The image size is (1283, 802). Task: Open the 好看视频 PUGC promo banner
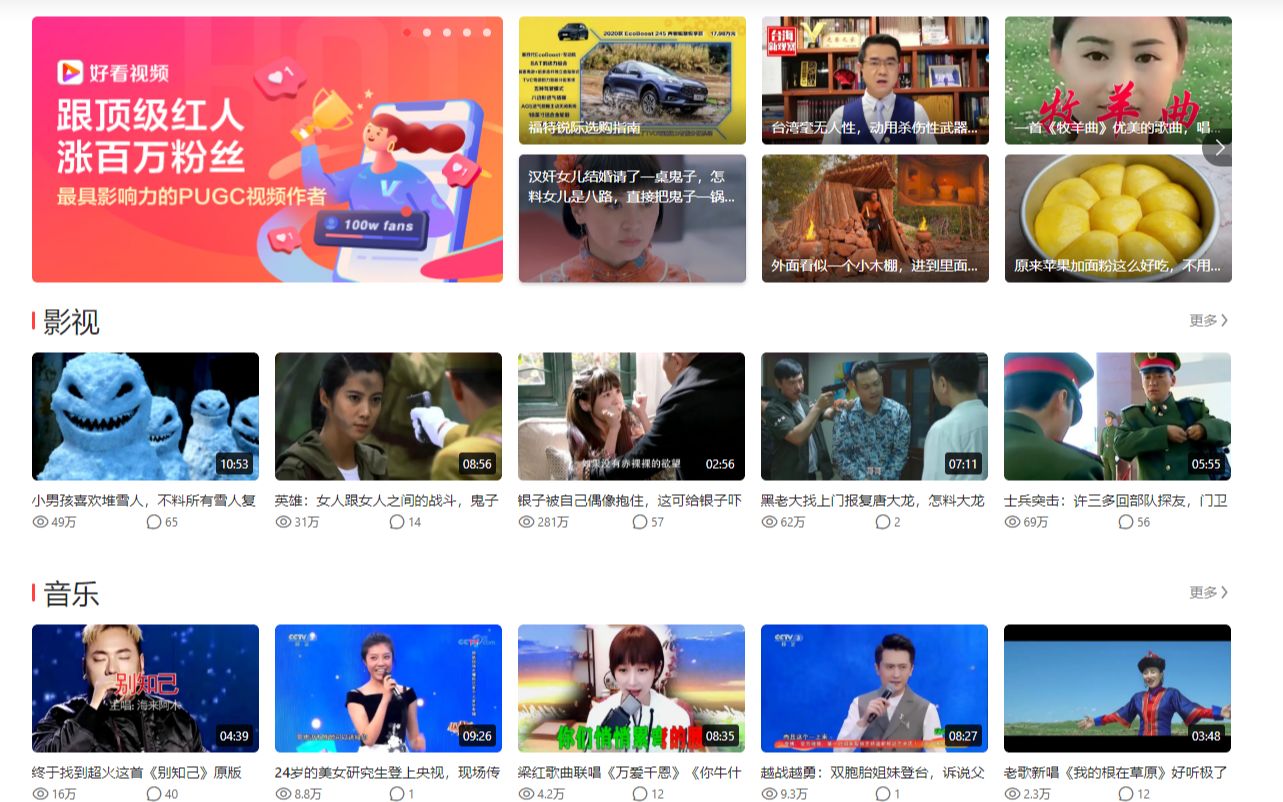(x=267, y=149)
